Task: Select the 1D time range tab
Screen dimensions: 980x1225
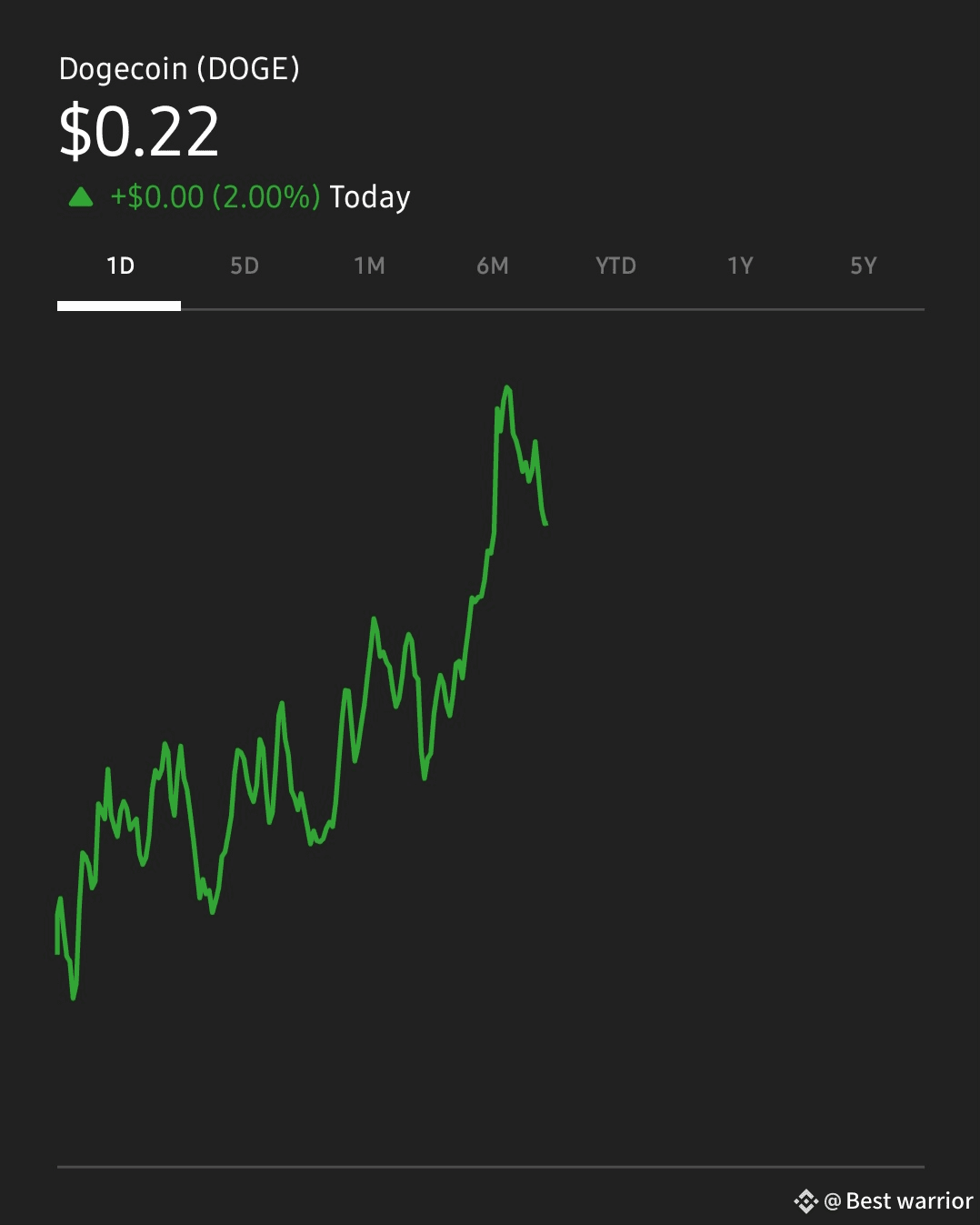Action: pos(120,266)
